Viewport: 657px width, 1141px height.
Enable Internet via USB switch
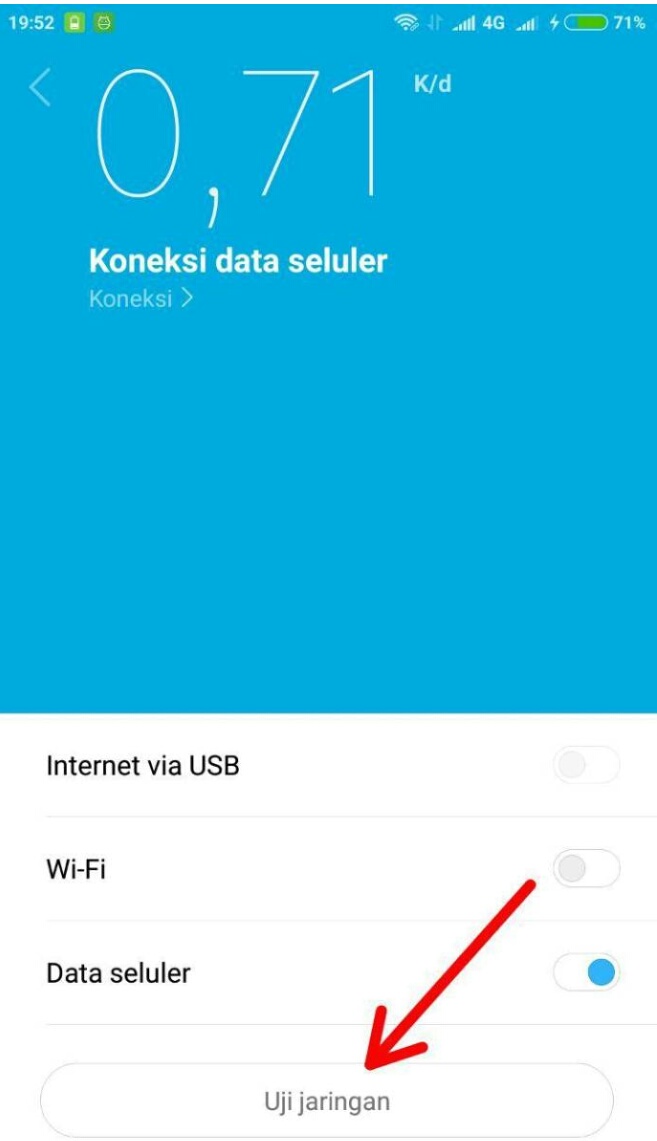[586, 765]
